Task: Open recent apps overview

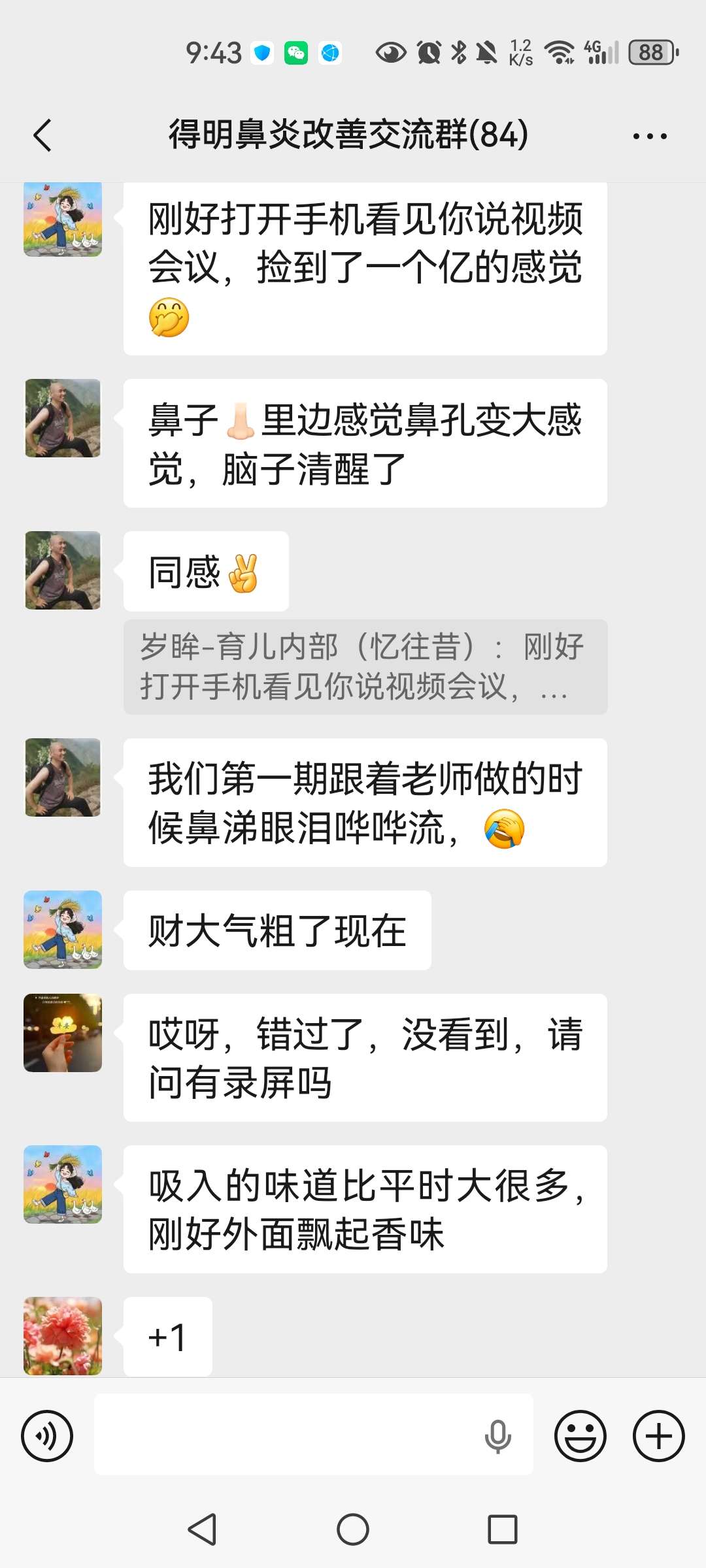Action: pyautogui.click(x=502, y=1529)
